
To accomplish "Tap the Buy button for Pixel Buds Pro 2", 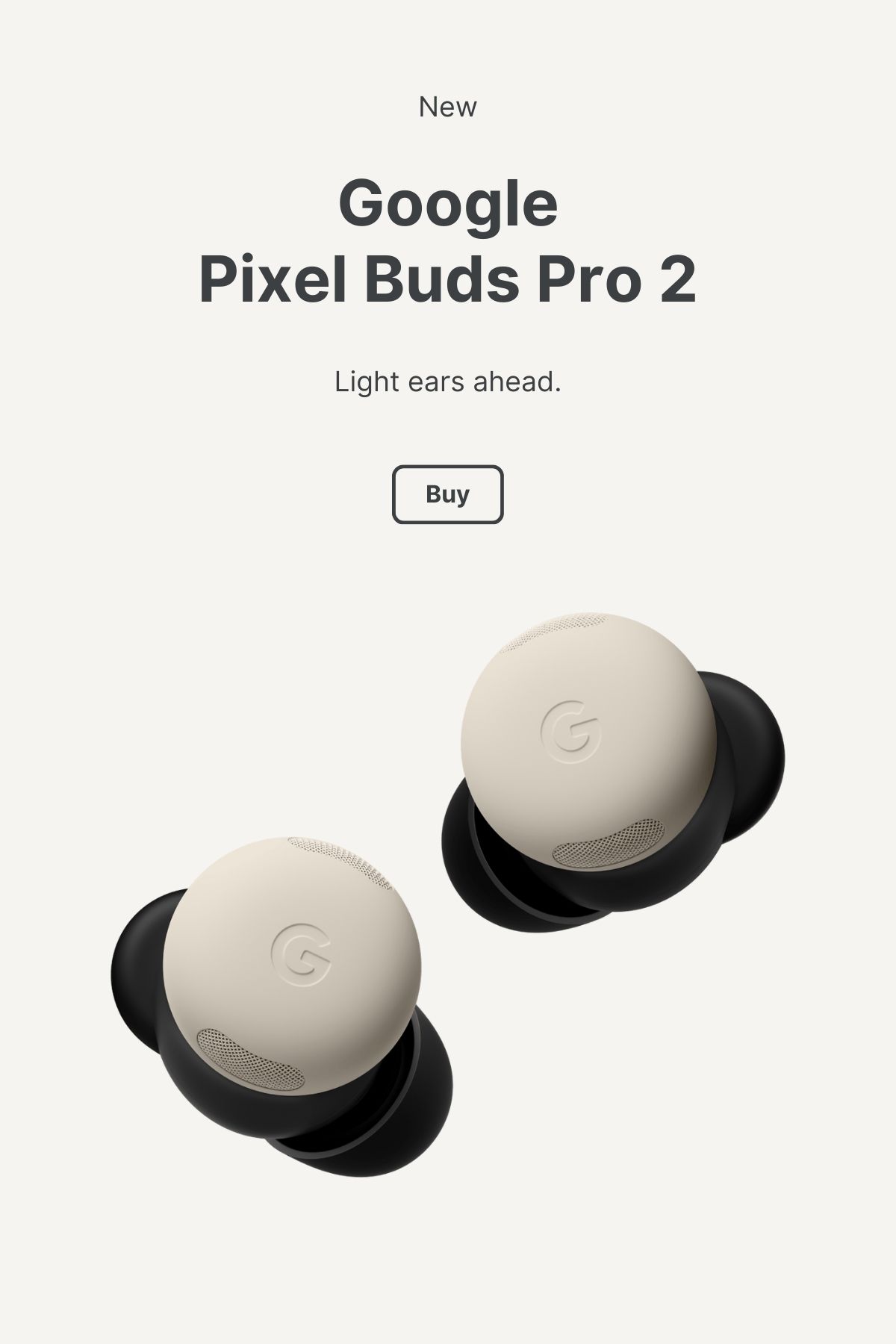I will pyautogui.click(x=447, y=494).
